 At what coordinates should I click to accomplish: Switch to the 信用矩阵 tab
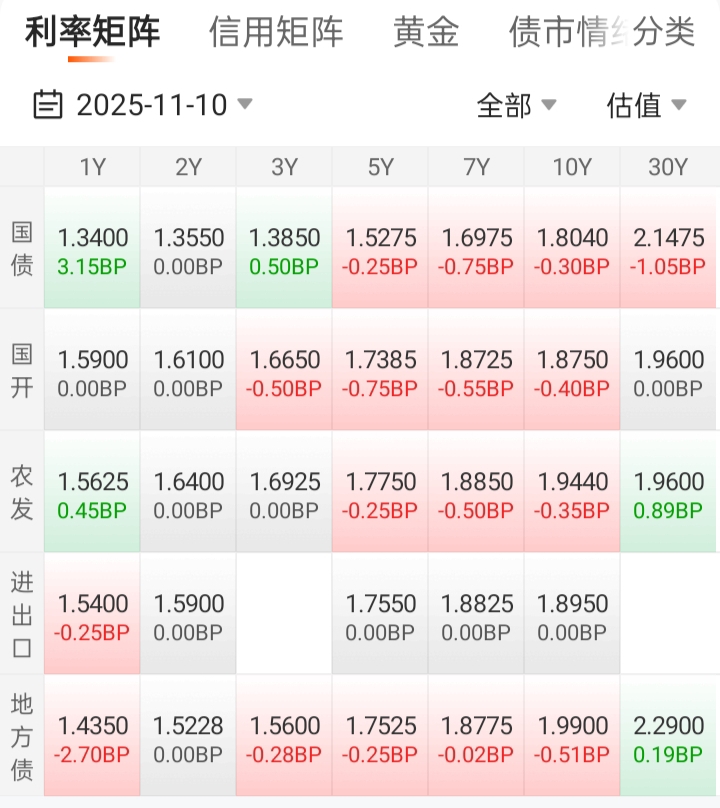coord(276,32)
